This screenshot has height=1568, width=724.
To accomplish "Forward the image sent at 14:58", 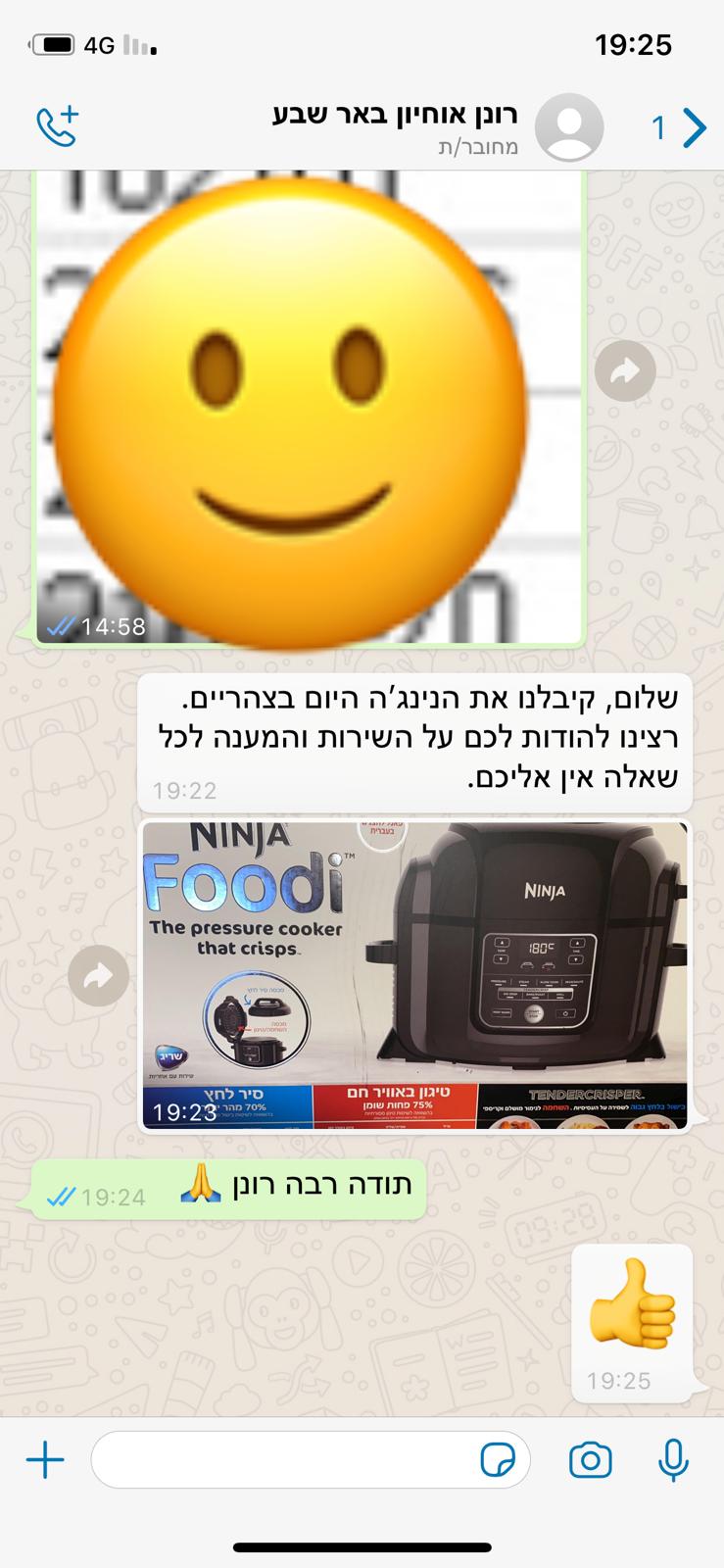I will pyautogui.click(x=625, y=370).
